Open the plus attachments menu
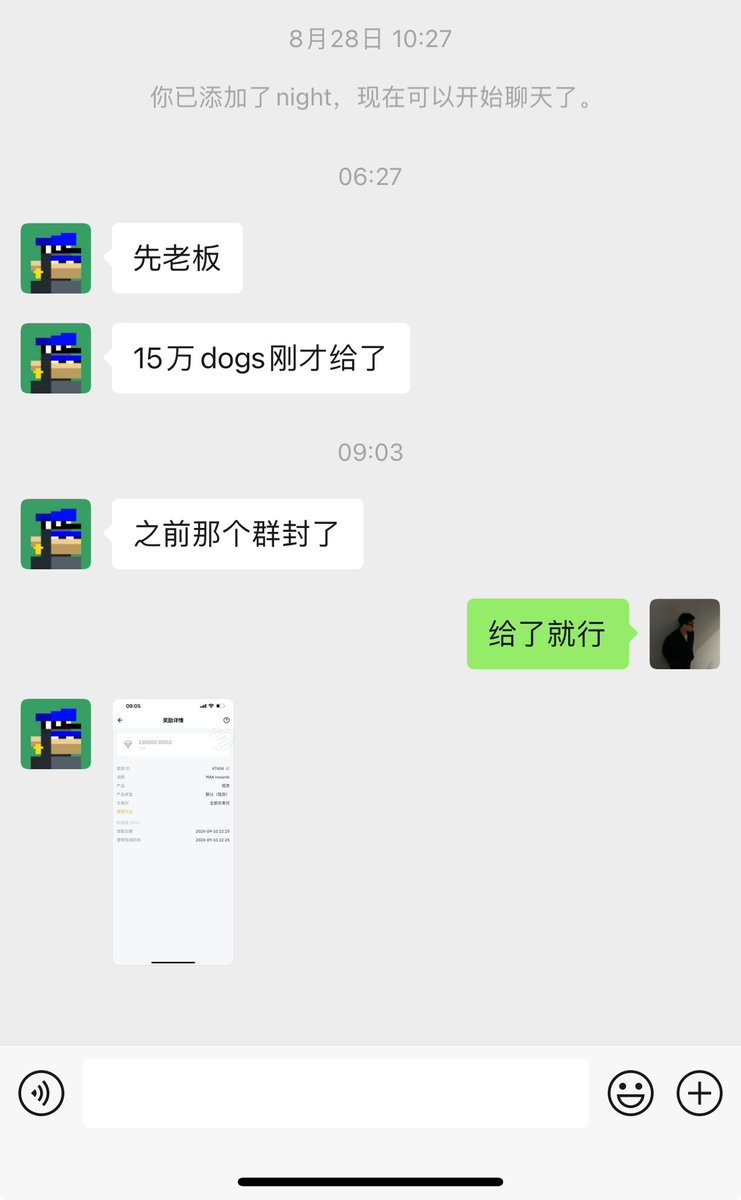Viewport: 741px width, 1200px height. 699,1093
